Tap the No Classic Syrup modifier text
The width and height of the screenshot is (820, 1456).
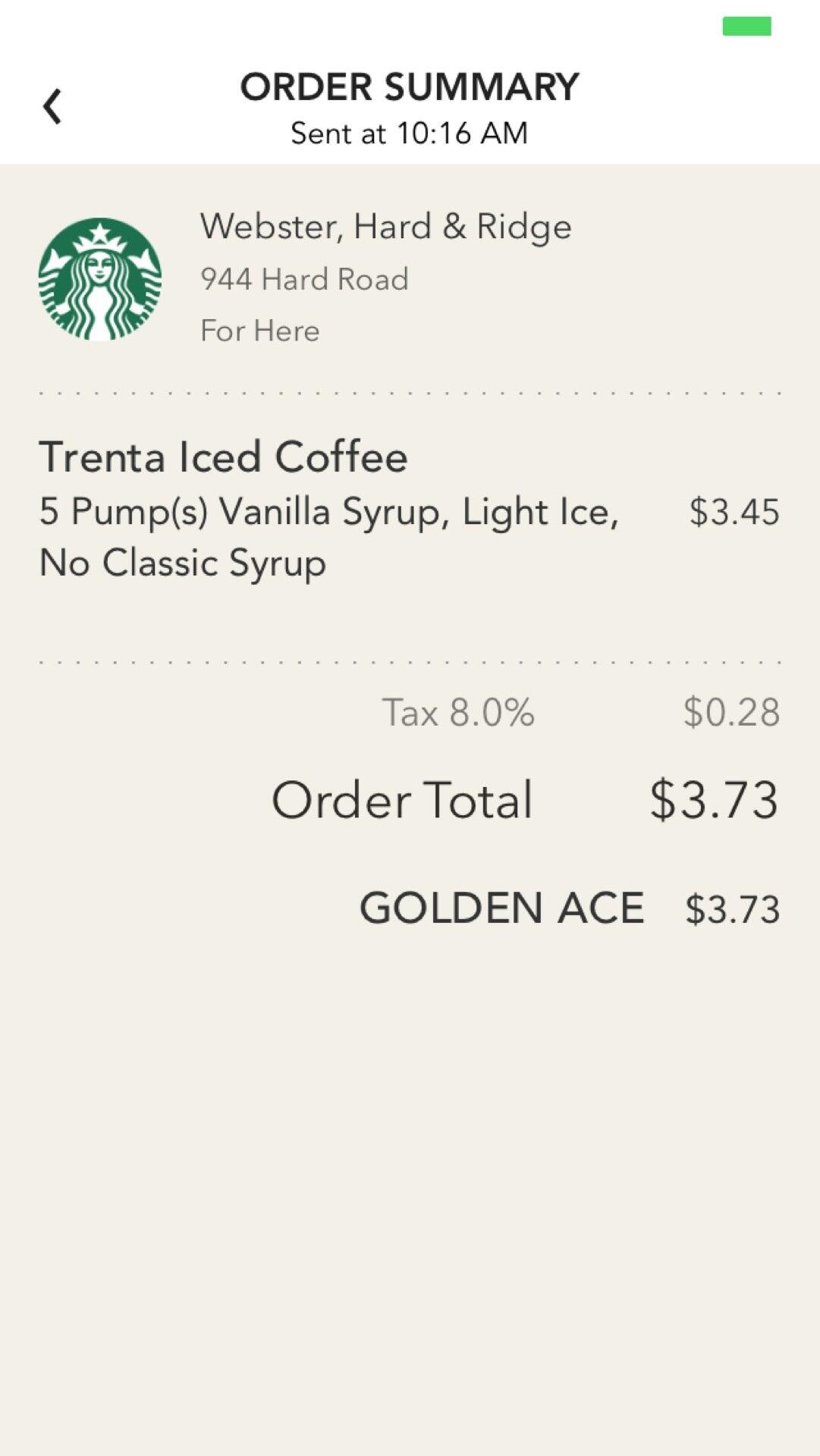tap(183, 563)
